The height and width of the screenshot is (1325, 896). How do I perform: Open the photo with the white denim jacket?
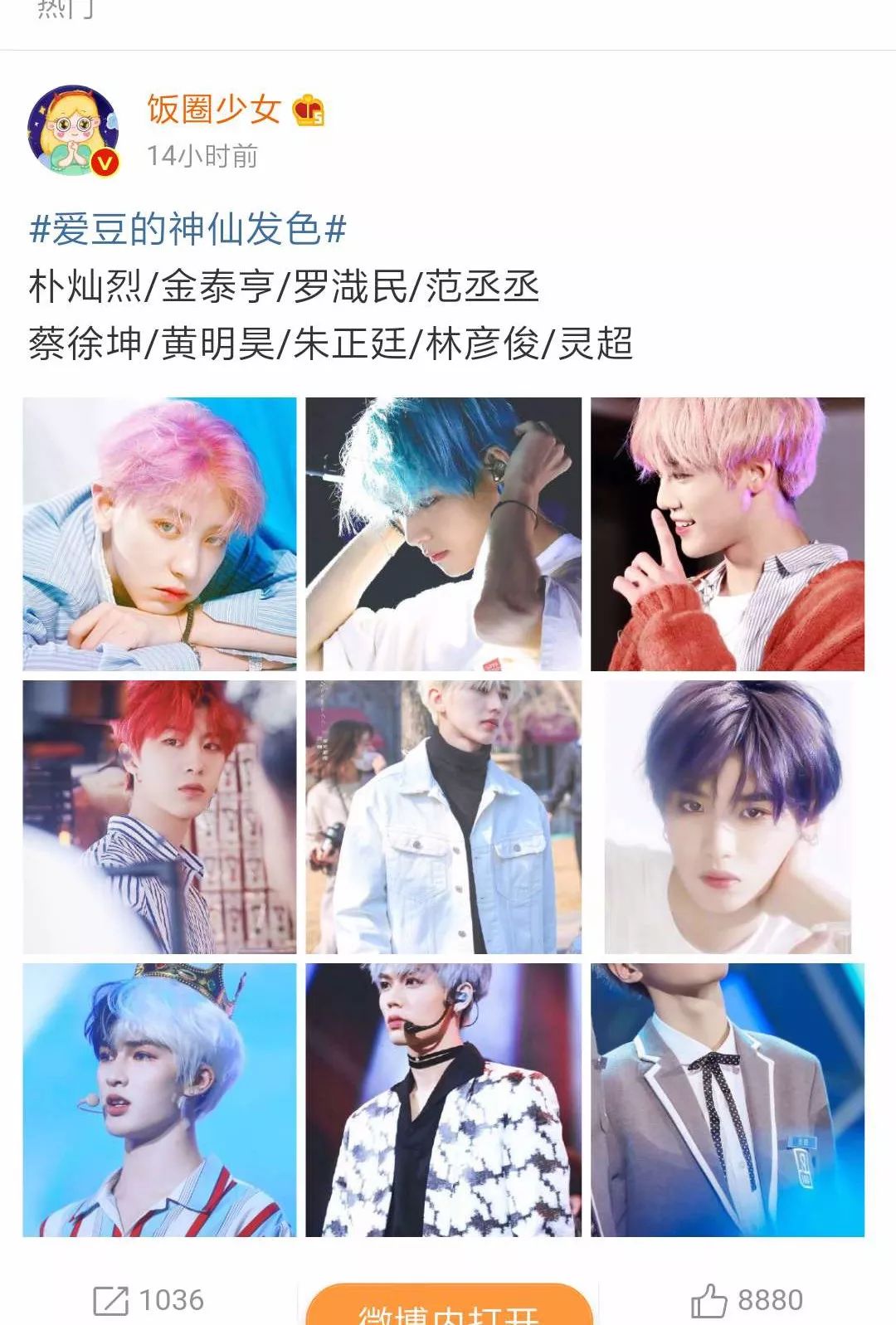click(x=444, y=817)
